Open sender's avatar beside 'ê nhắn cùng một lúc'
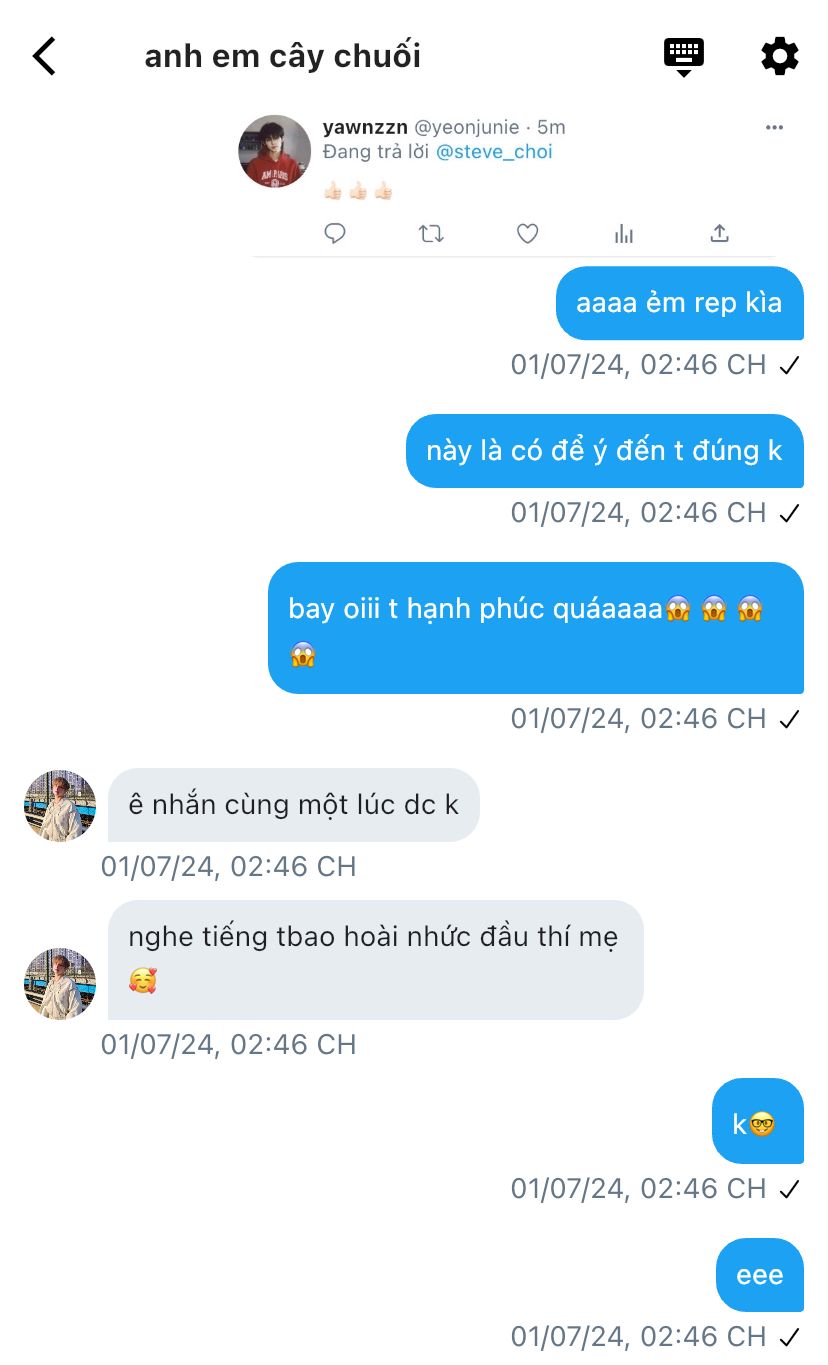Viewport: 828px width, 1365px height. click(x=60, y=806)
